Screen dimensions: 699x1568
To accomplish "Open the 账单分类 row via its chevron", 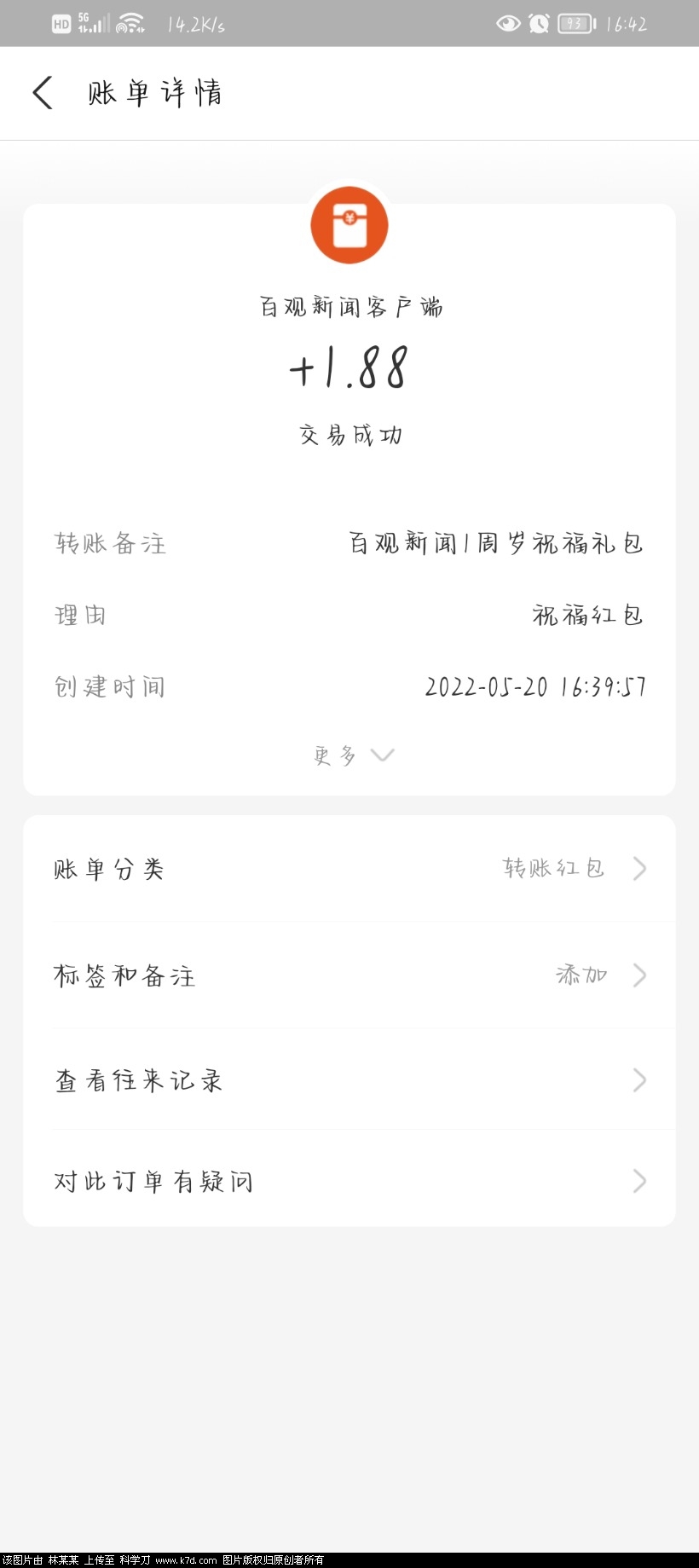I will click(640, 869).
